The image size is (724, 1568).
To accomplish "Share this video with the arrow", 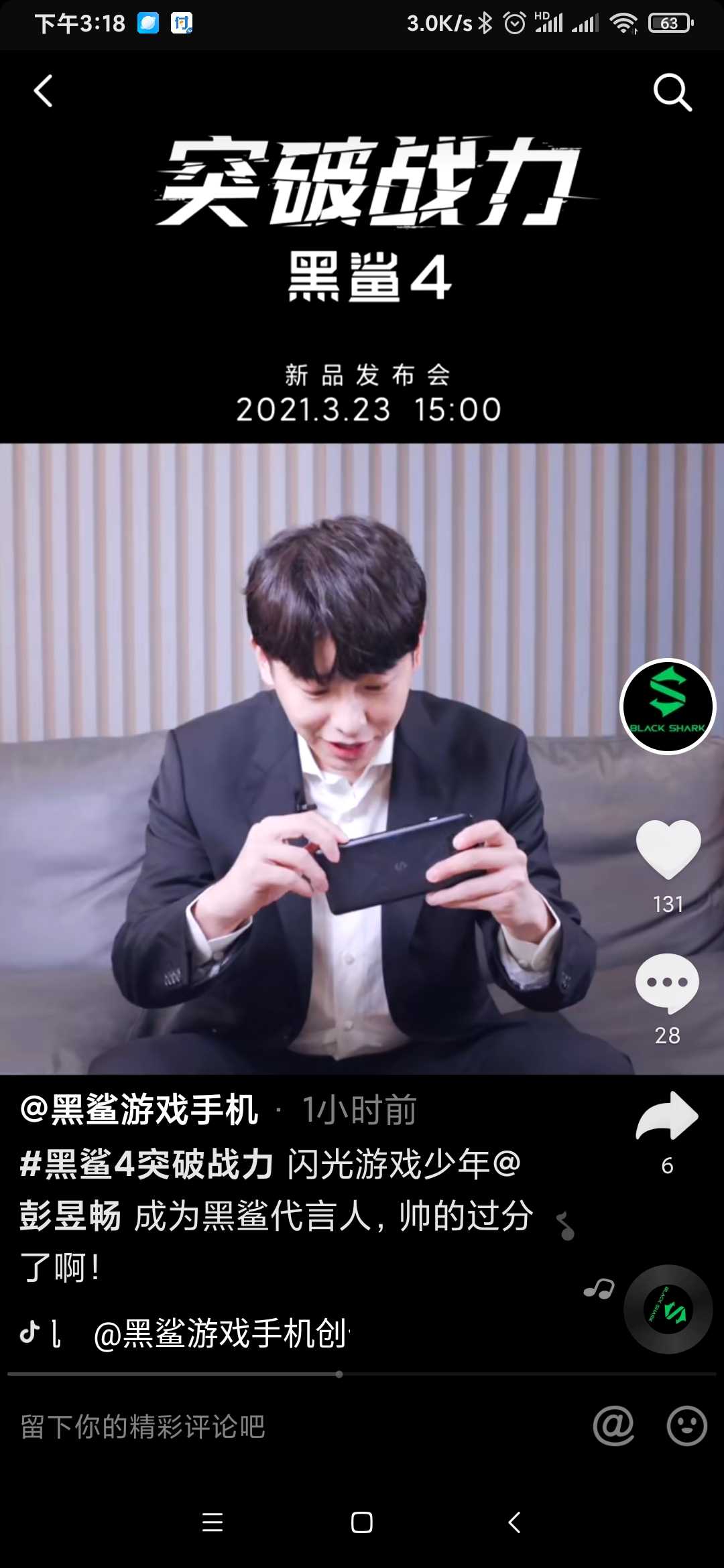I will pyautogui.click(x=667, y=1116).
